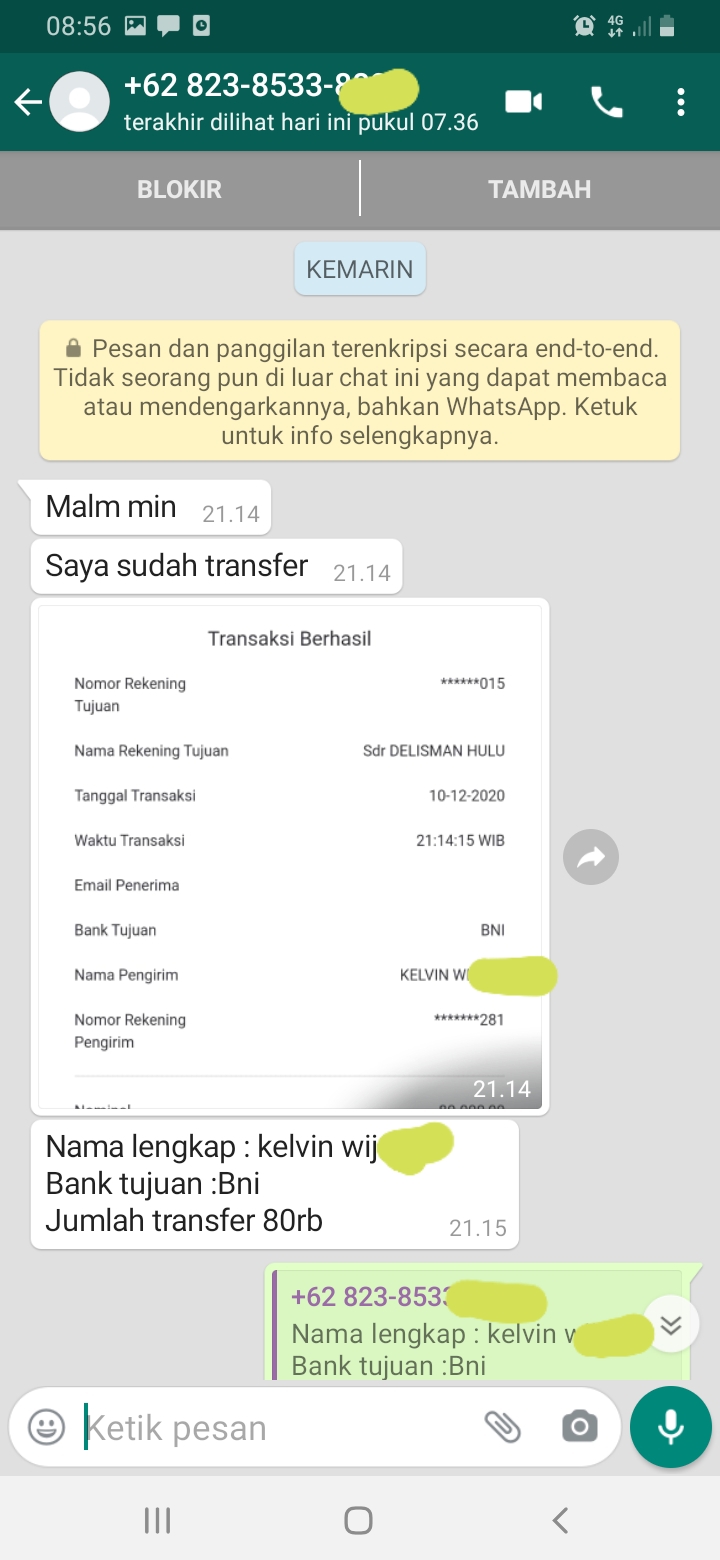This screenshot has width=720, height=1560.
Task: Jump to the latest messages
Action: coord(671,1325)
